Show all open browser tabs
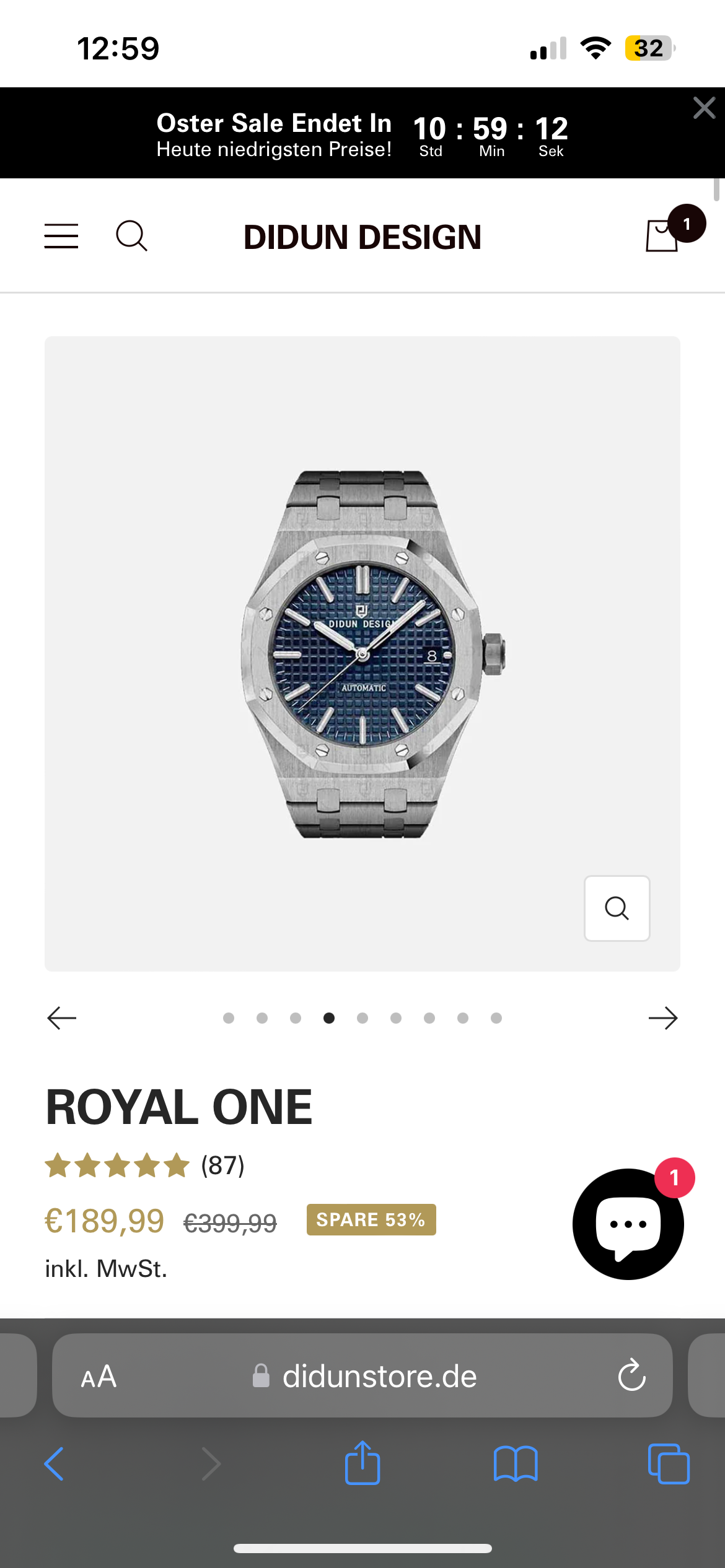 point(668,1464)
